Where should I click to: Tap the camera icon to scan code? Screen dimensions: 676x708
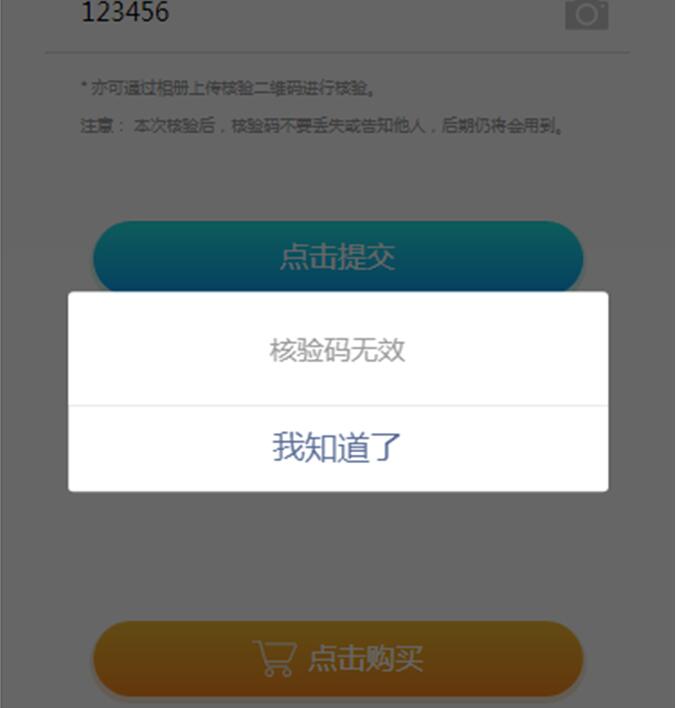586,14
